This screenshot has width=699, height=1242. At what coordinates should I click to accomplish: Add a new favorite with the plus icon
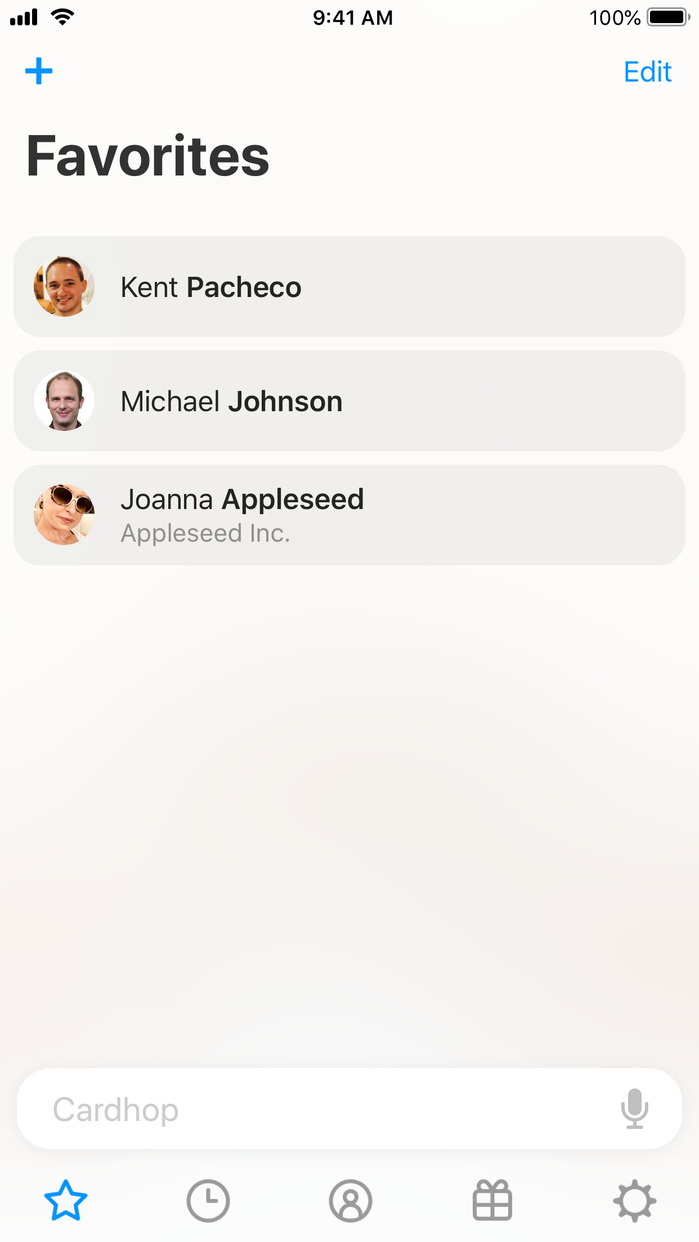pos(39,71)
